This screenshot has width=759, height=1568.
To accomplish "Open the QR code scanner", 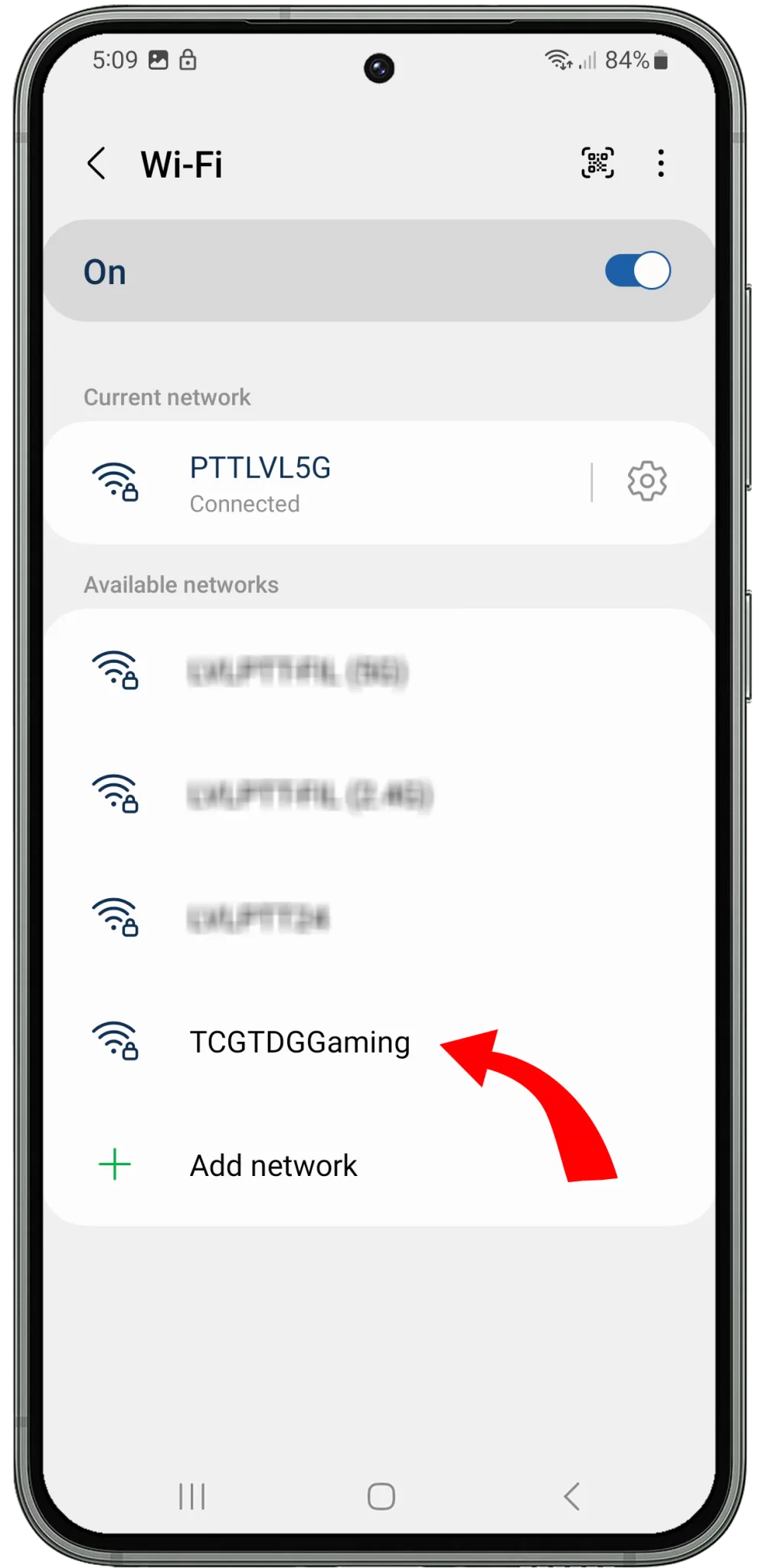I will click(597, 163).
